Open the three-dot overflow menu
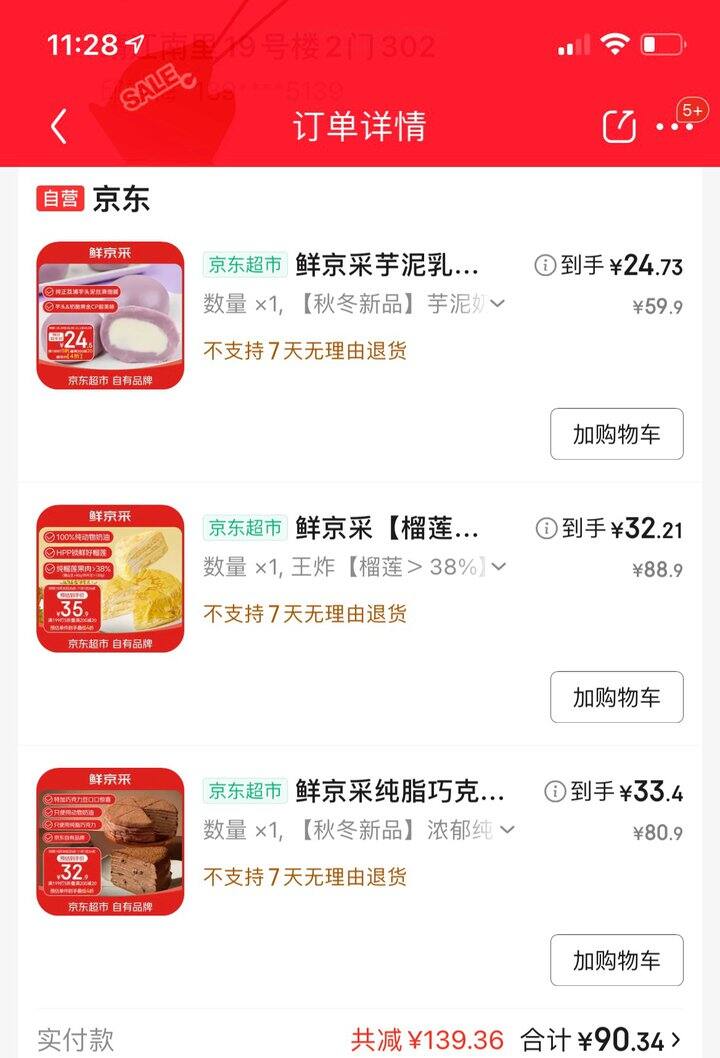Screen dimensions: 720x1058 [x=674, y=127]
